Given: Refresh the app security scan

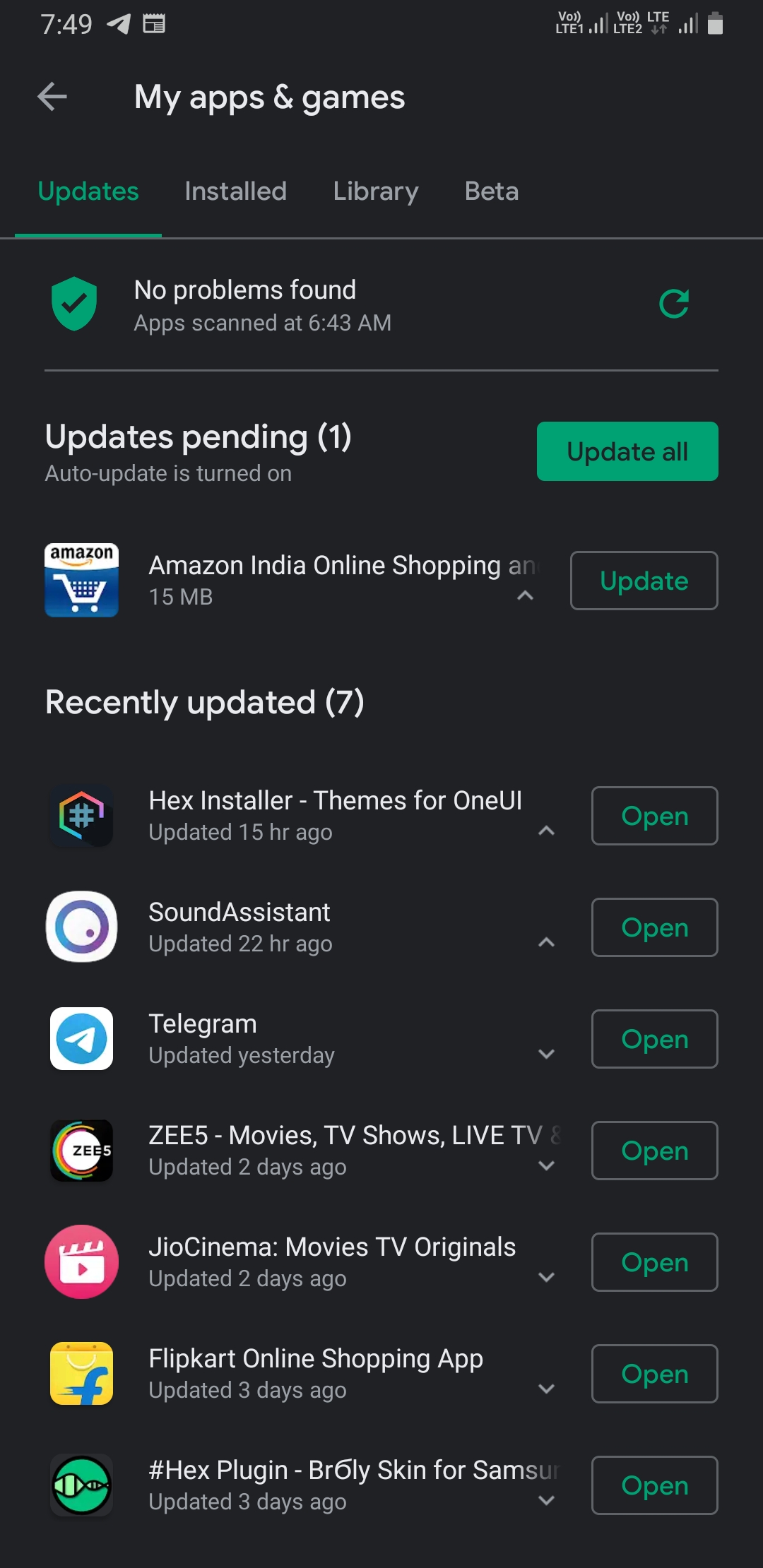Looking at the screenshot, I should (674, 304).
